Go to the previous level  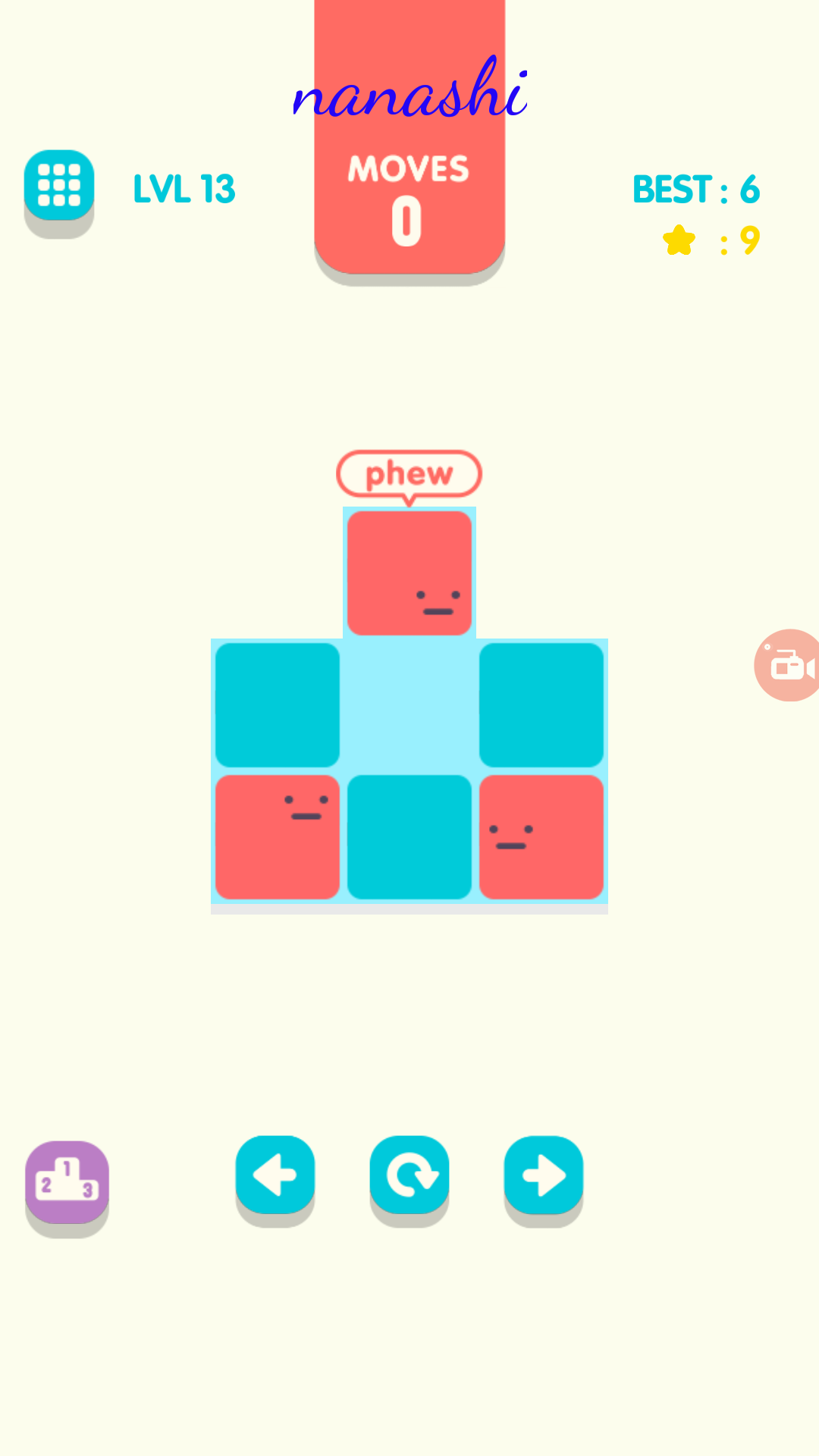click(275, 1175)
